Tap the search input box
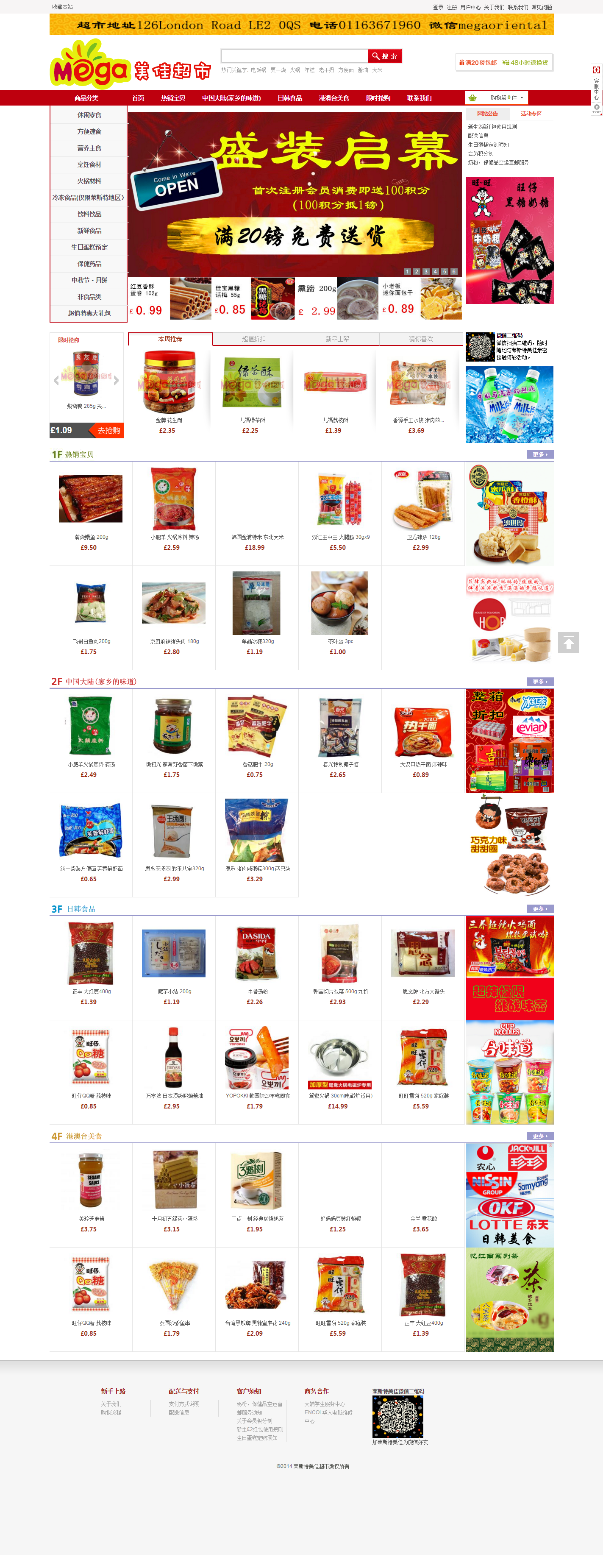The image size is (603, 1568). coord(294,56)
